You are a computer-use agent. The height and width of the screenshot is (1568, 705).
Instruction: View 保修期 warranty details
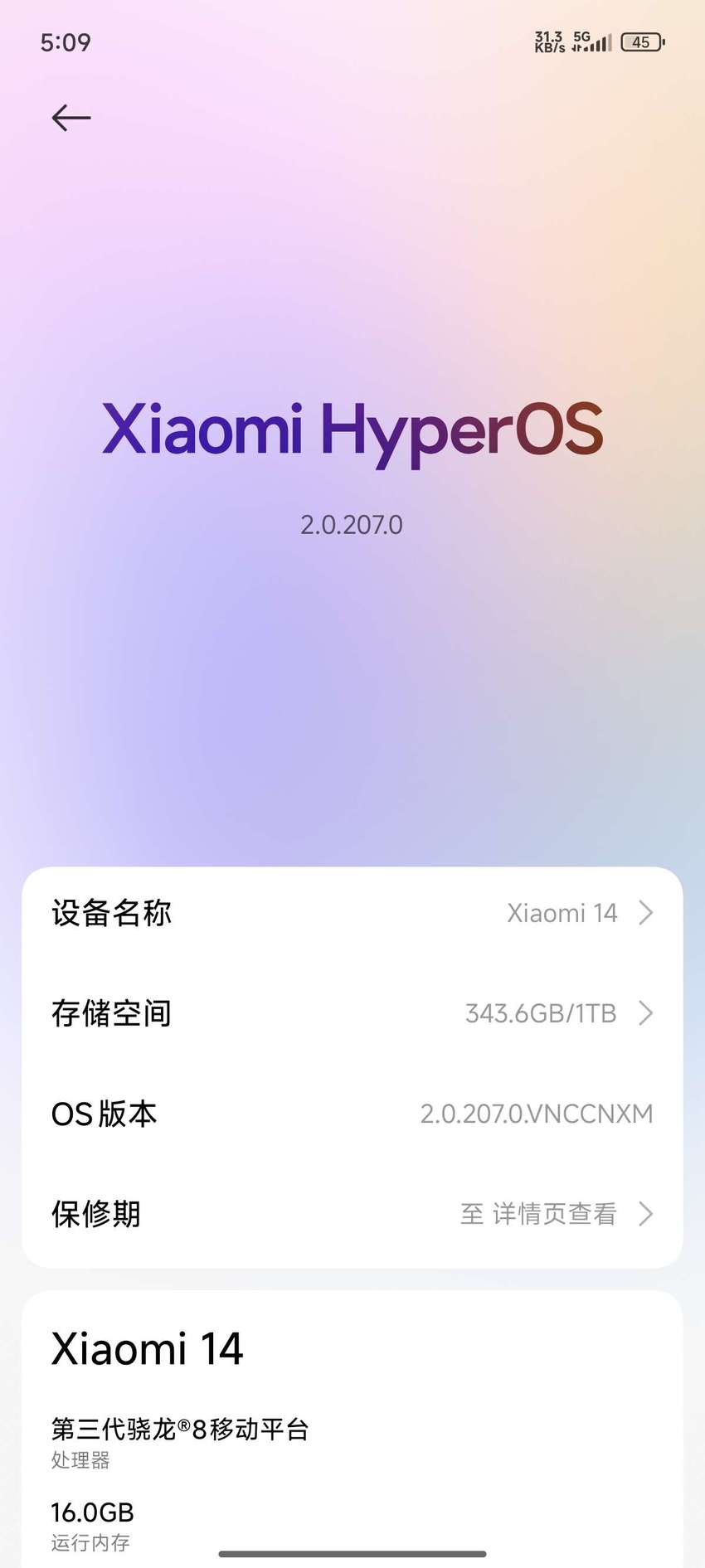(x=352, y=1214)
